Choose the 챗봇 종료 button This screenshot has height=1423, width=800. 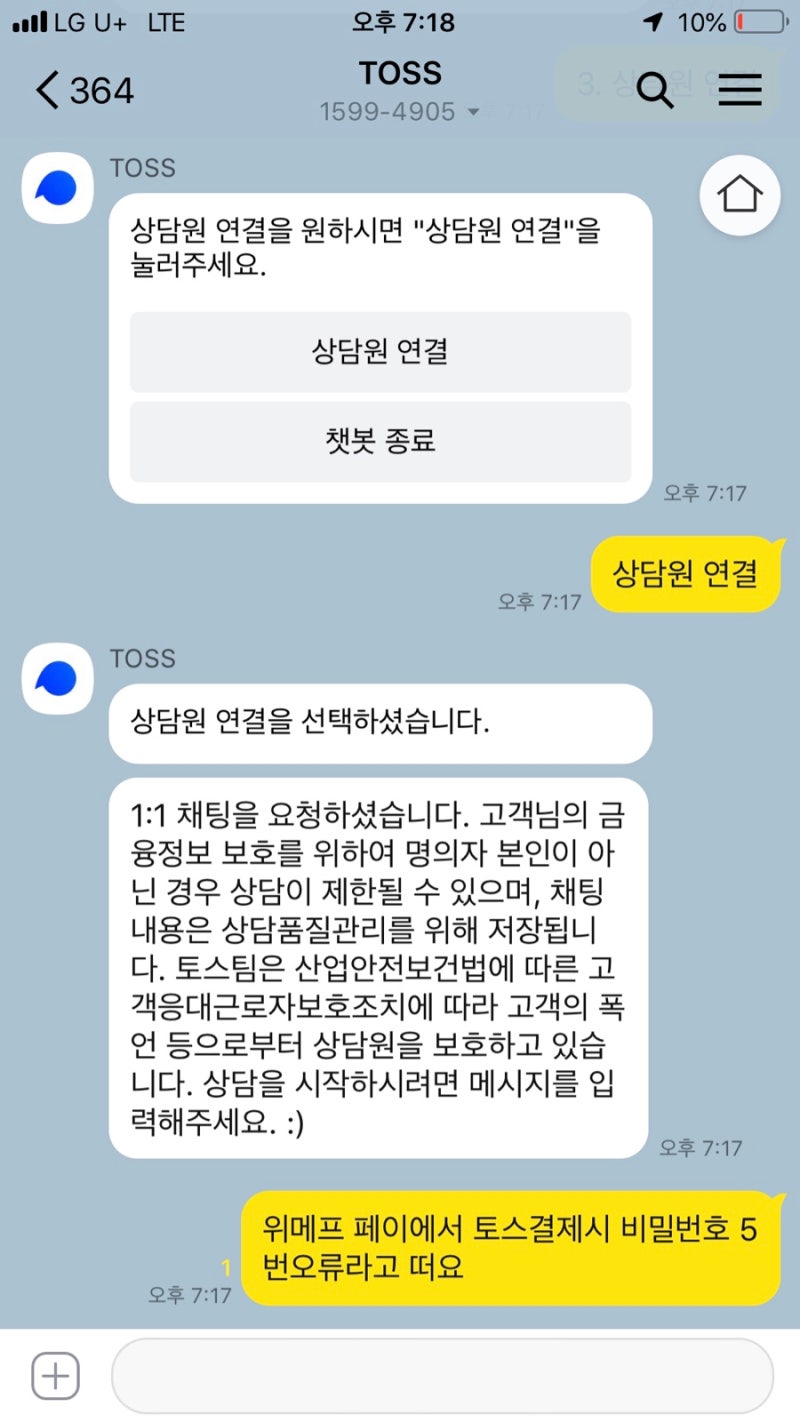click(x=380, y=442)
